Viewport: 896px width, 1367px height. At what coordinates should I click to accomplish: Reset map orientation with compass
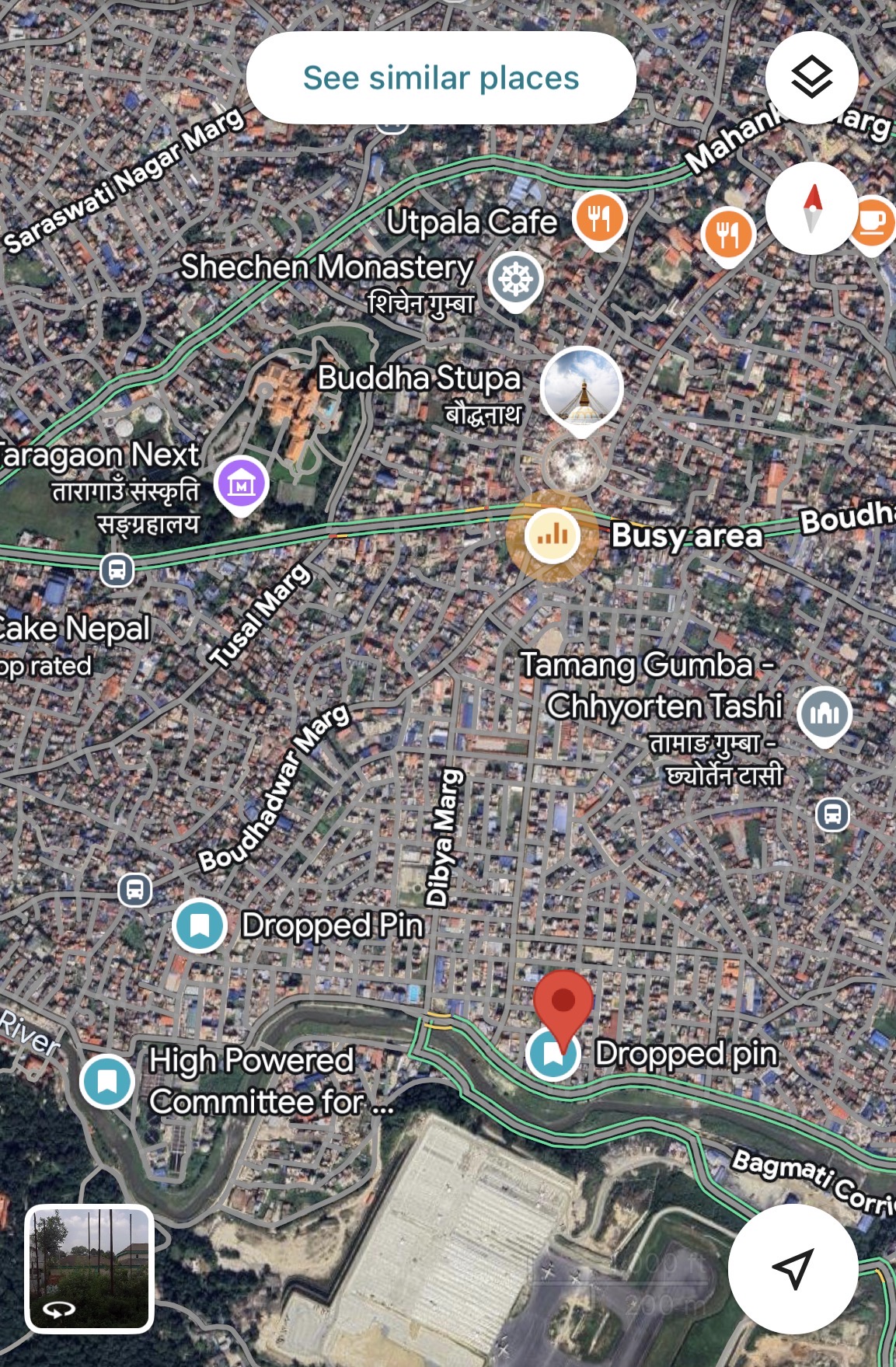coord(811,208)
